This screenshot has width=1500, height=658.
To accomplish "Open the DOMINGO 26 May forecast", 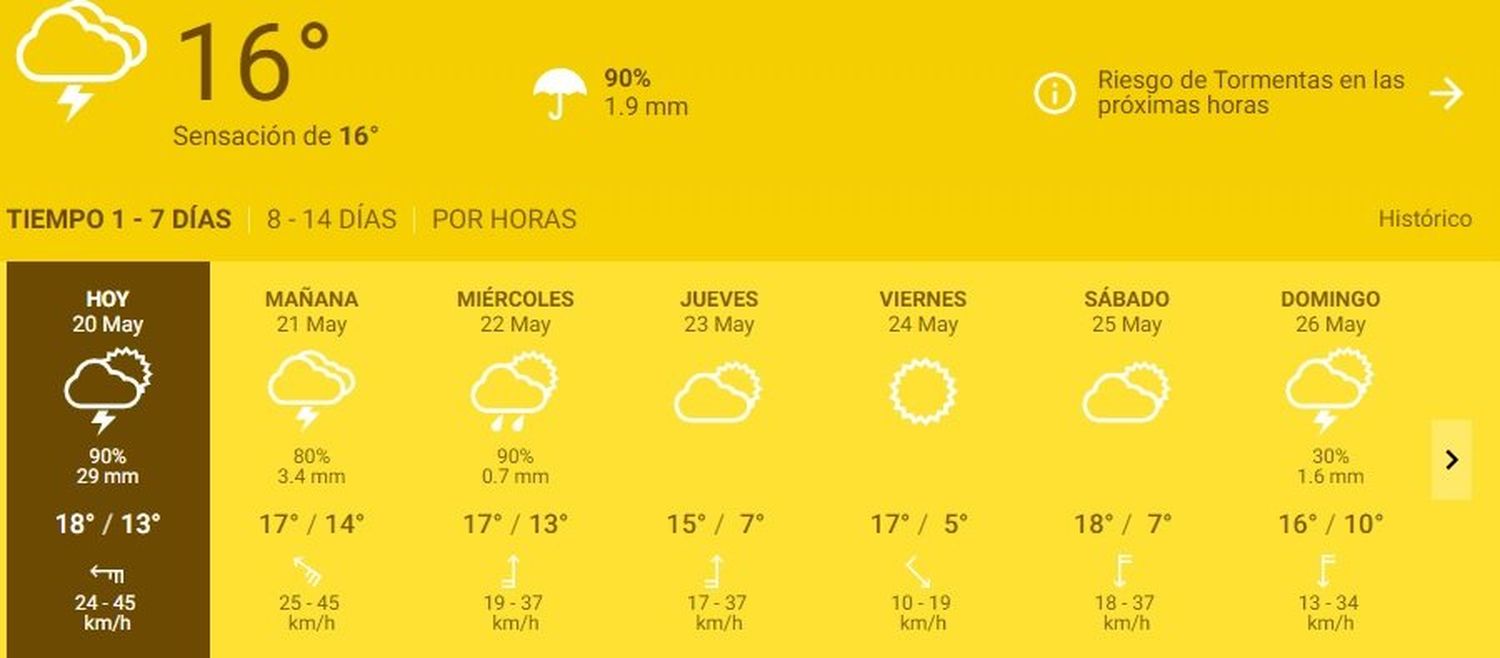I will 1330,460.
